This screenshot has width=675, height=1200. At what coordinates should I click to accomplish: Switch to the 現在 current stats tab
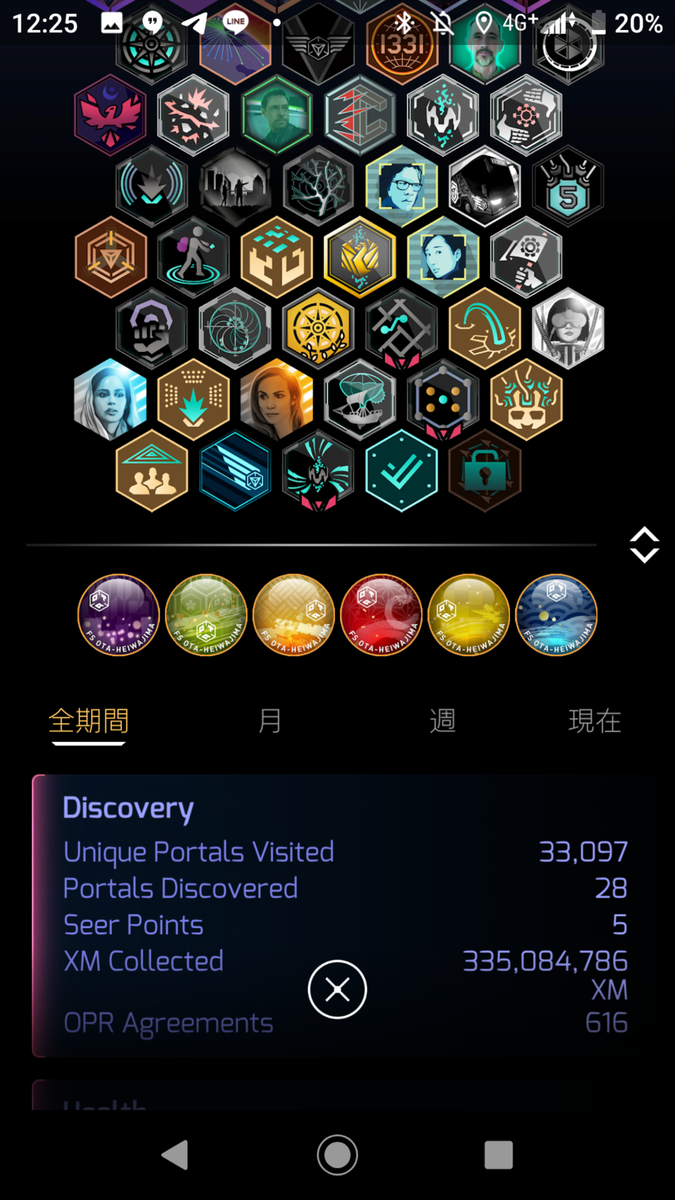click(x=595, y=721)
